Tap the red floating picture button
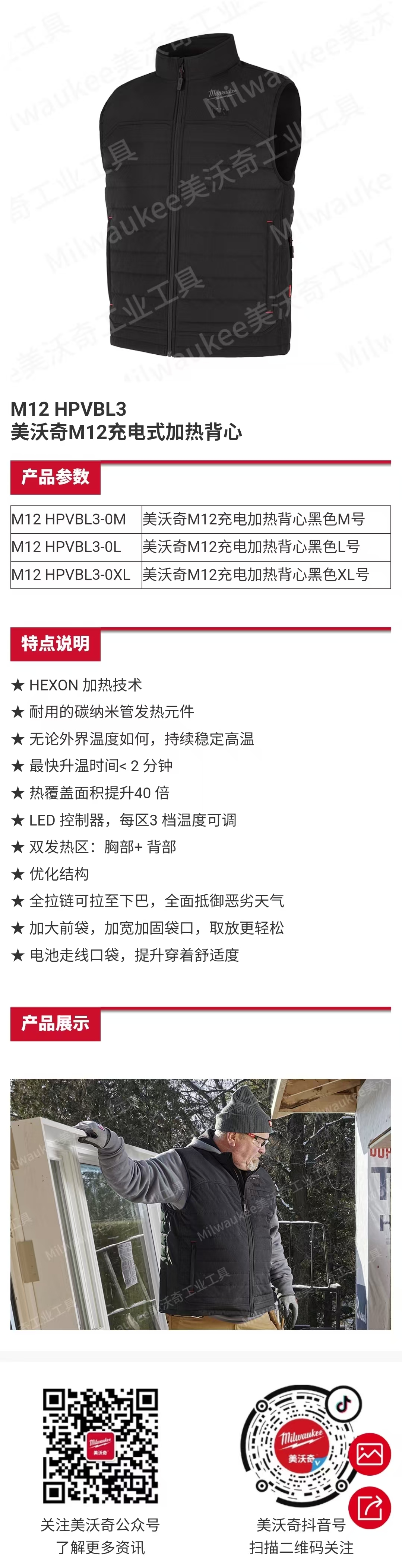 (x=370, y=1454)
